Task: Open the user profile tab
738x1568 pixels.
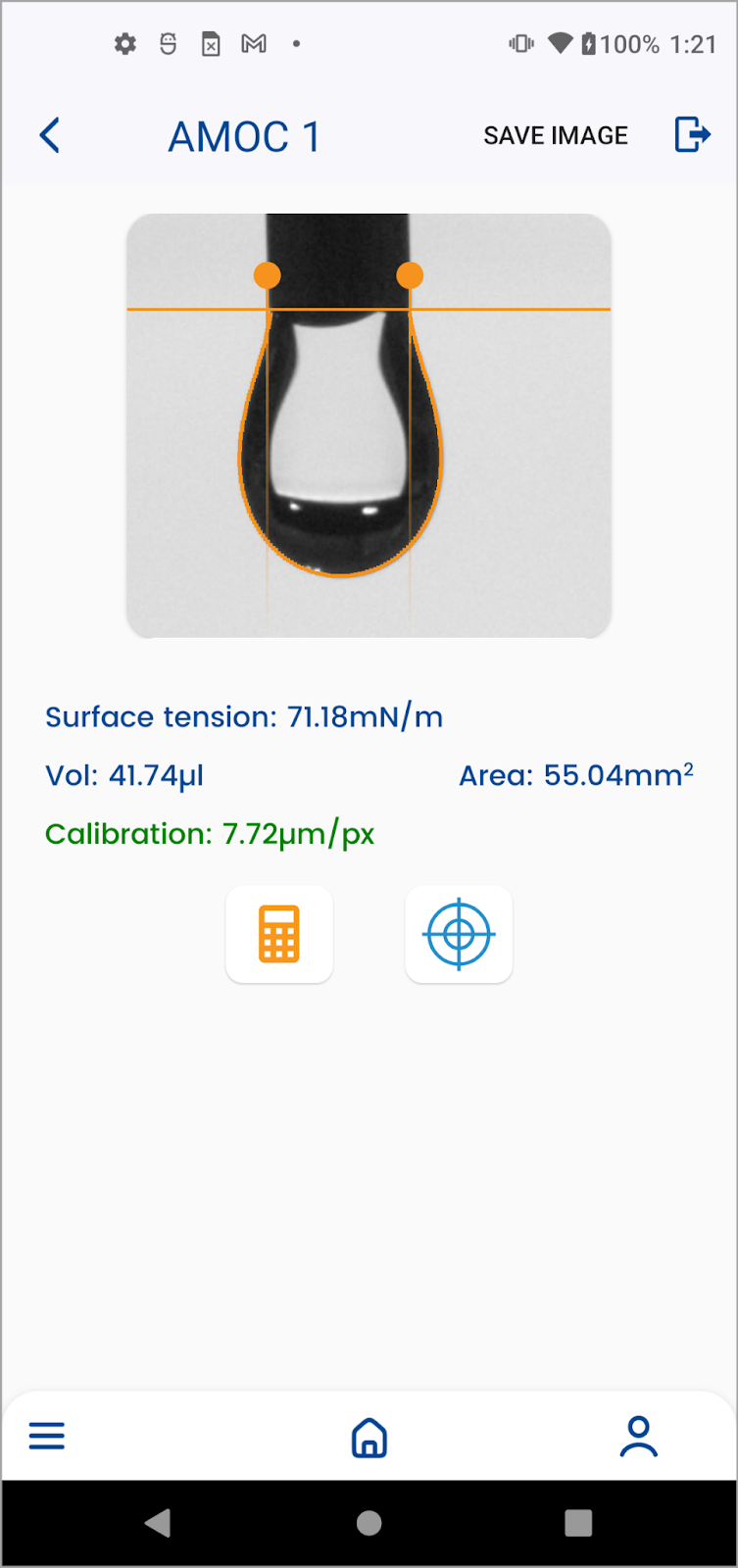Action: tap(639, 1437)
